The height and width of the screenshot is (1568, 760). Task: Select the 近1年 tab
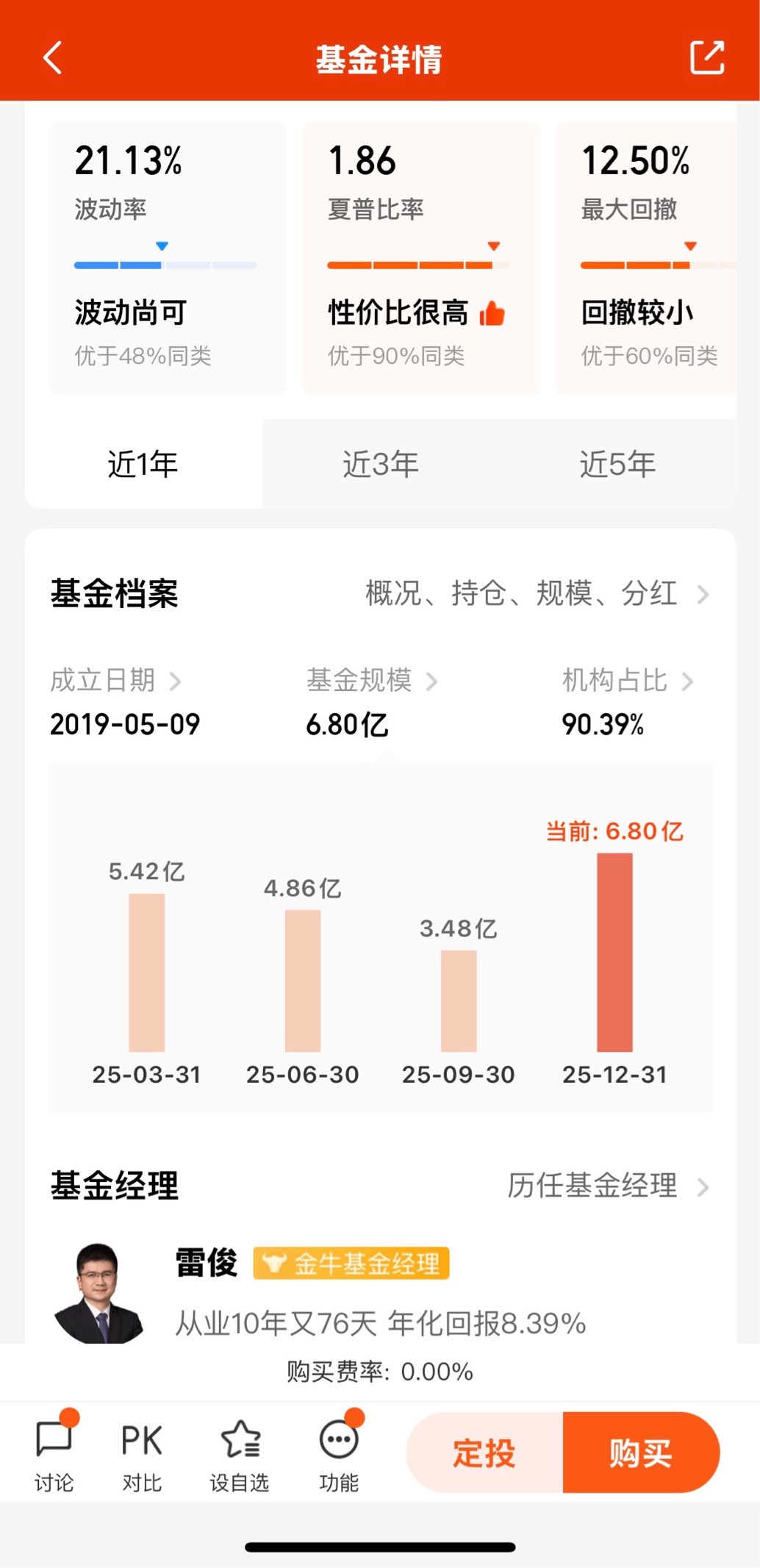[143, 464]
